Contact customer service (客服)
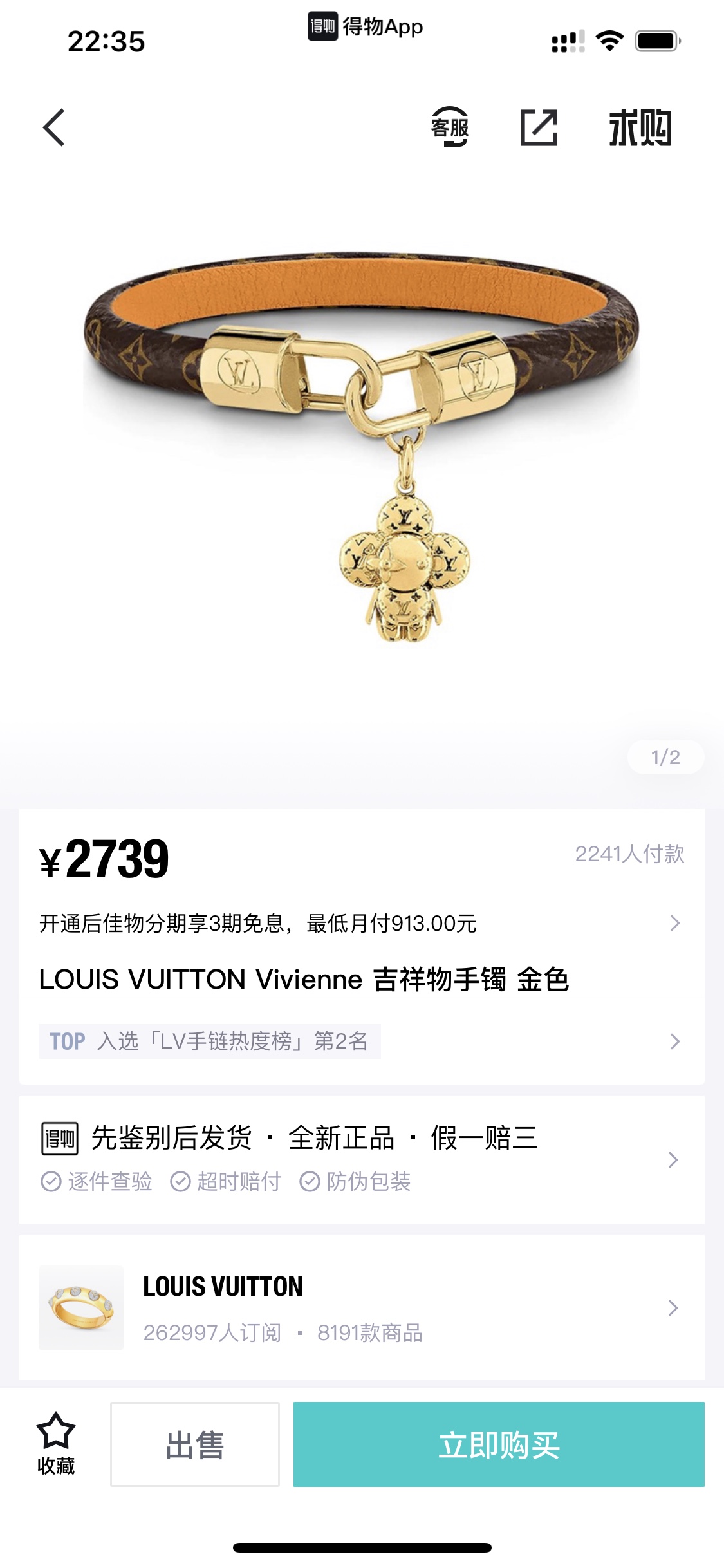 point(450,127)
